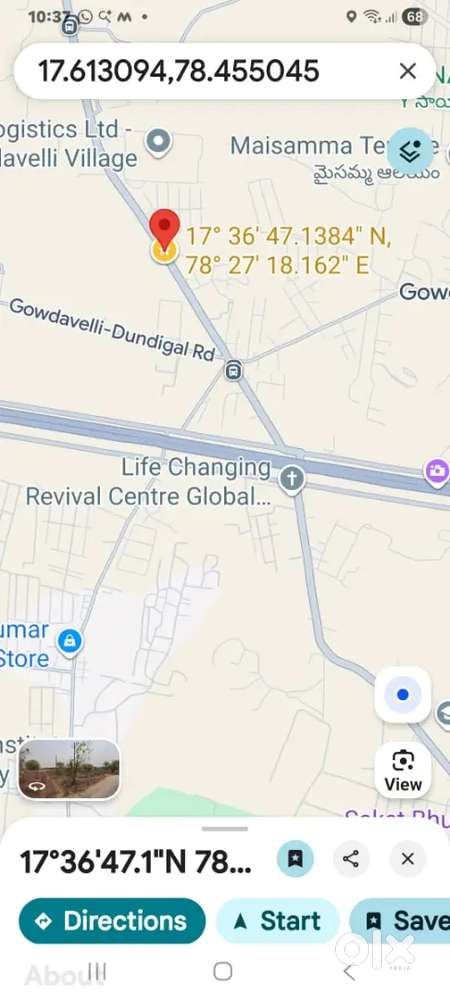Screen dimensions: 450x1000
Task: Open the map layers selector
Action: [411, 151]
